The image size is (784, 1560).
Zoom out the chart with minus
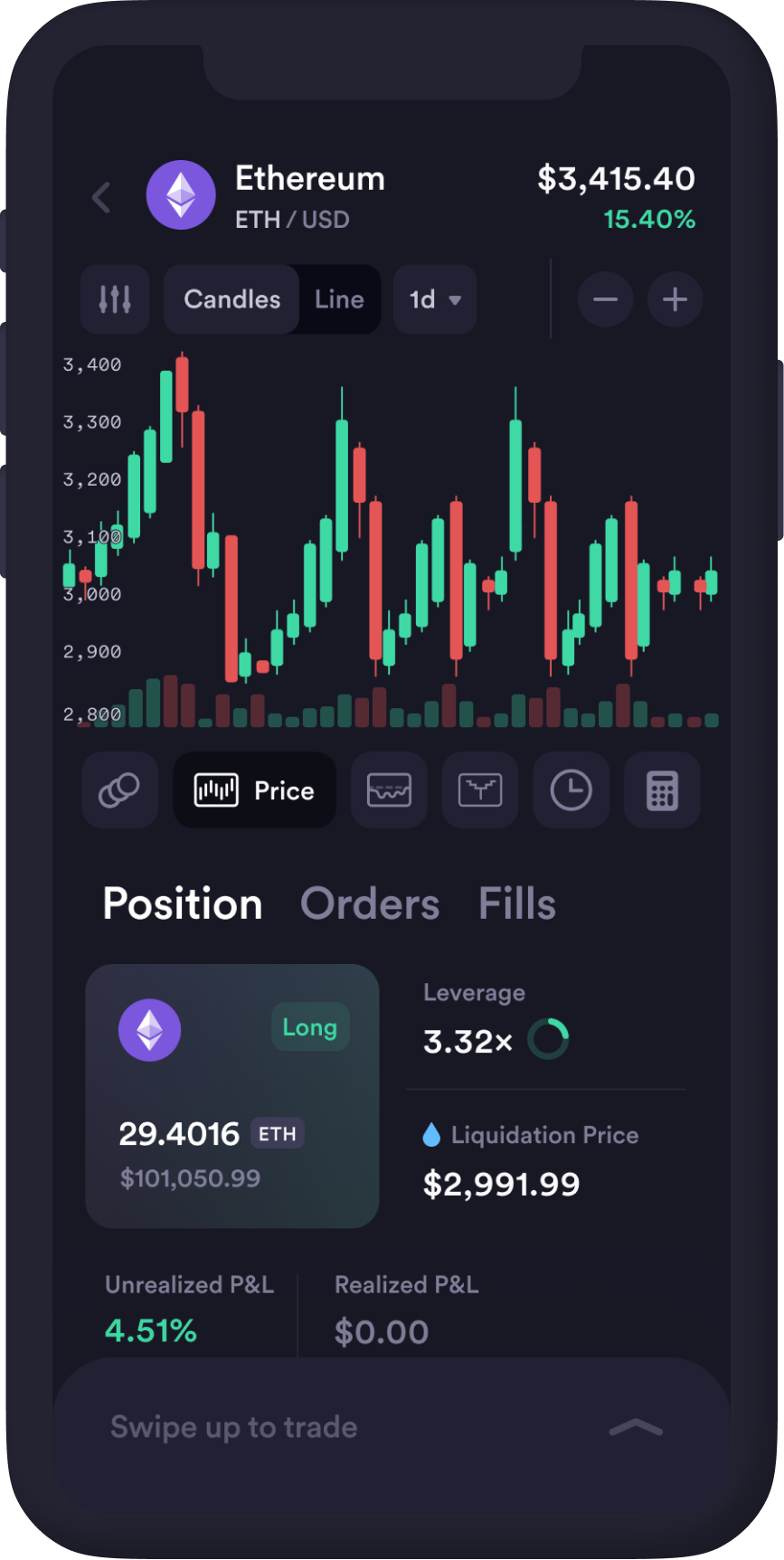coord(605,299)
